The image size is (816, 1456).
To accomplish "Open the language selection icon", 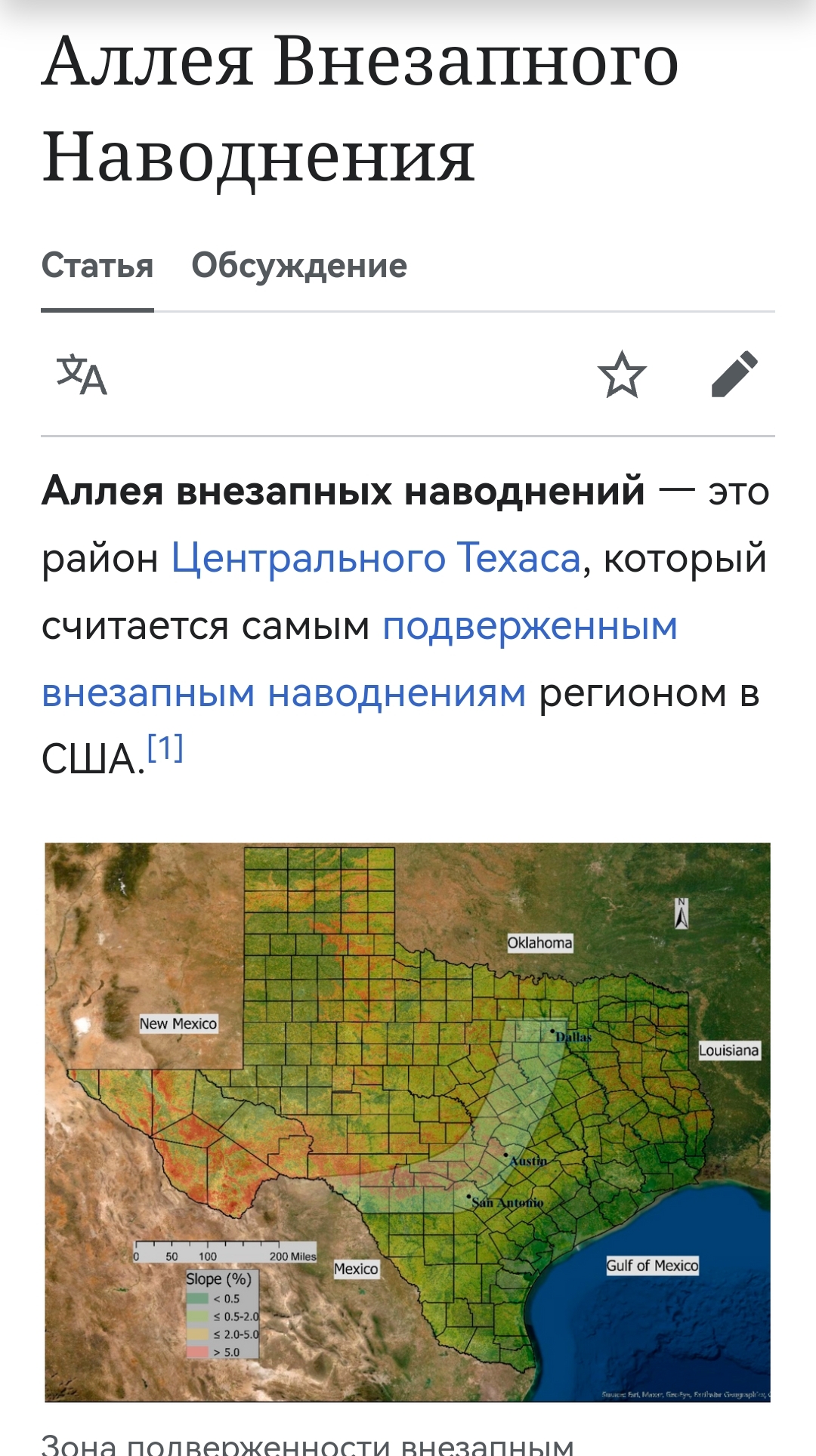I will [82, 374].
